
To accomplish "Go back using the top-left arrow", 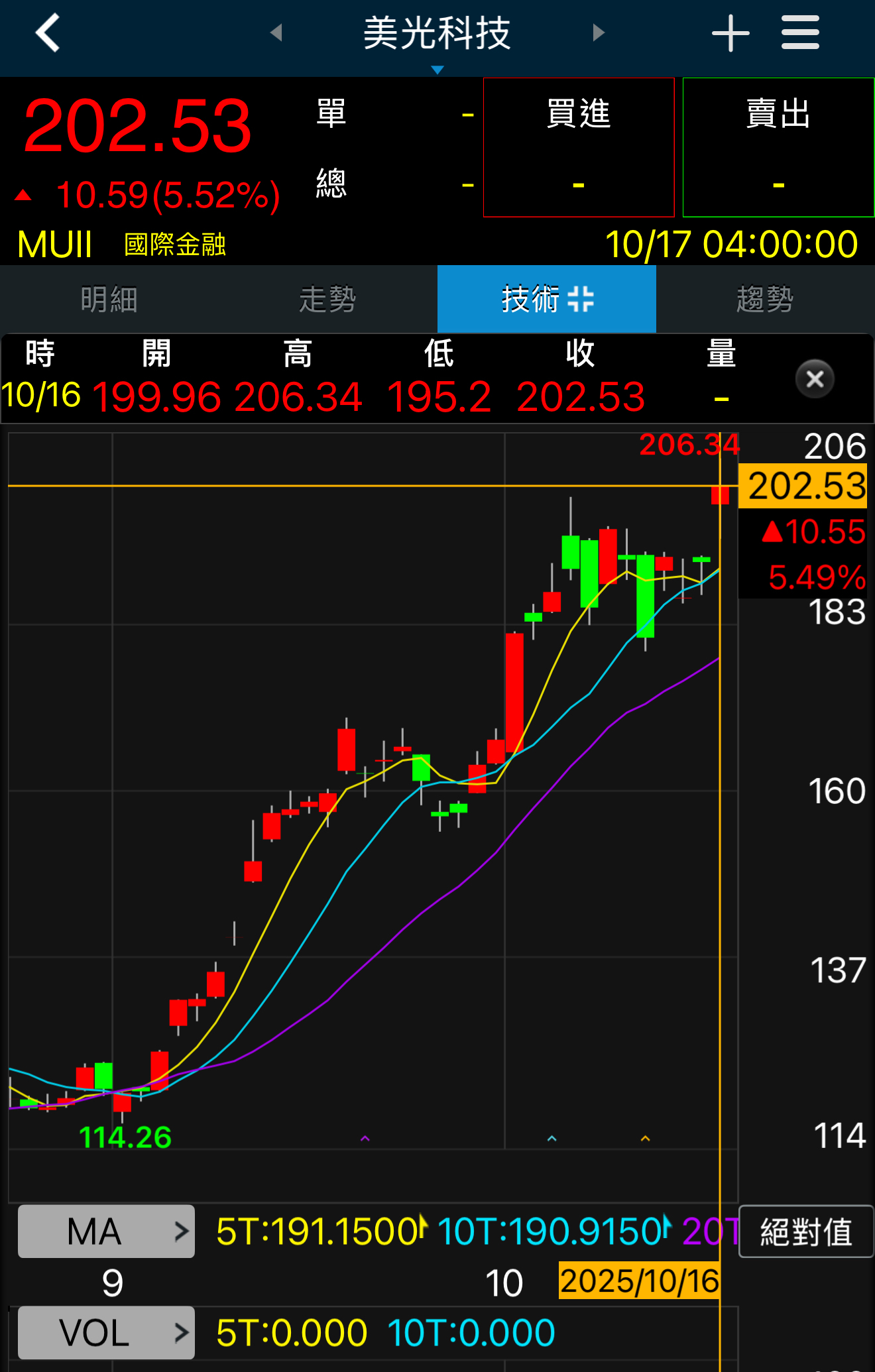I will pos(48,32).
